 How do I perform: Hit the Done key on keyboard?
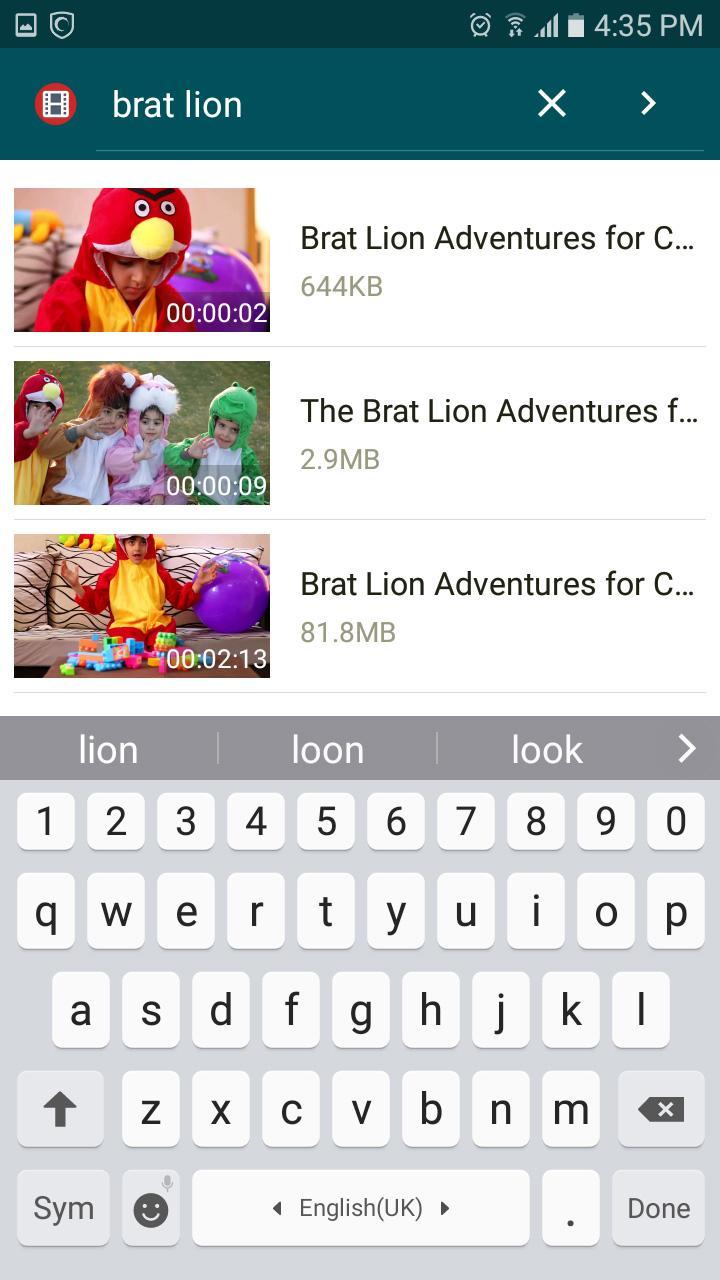pyautogui.click(x=658, y=1208)
